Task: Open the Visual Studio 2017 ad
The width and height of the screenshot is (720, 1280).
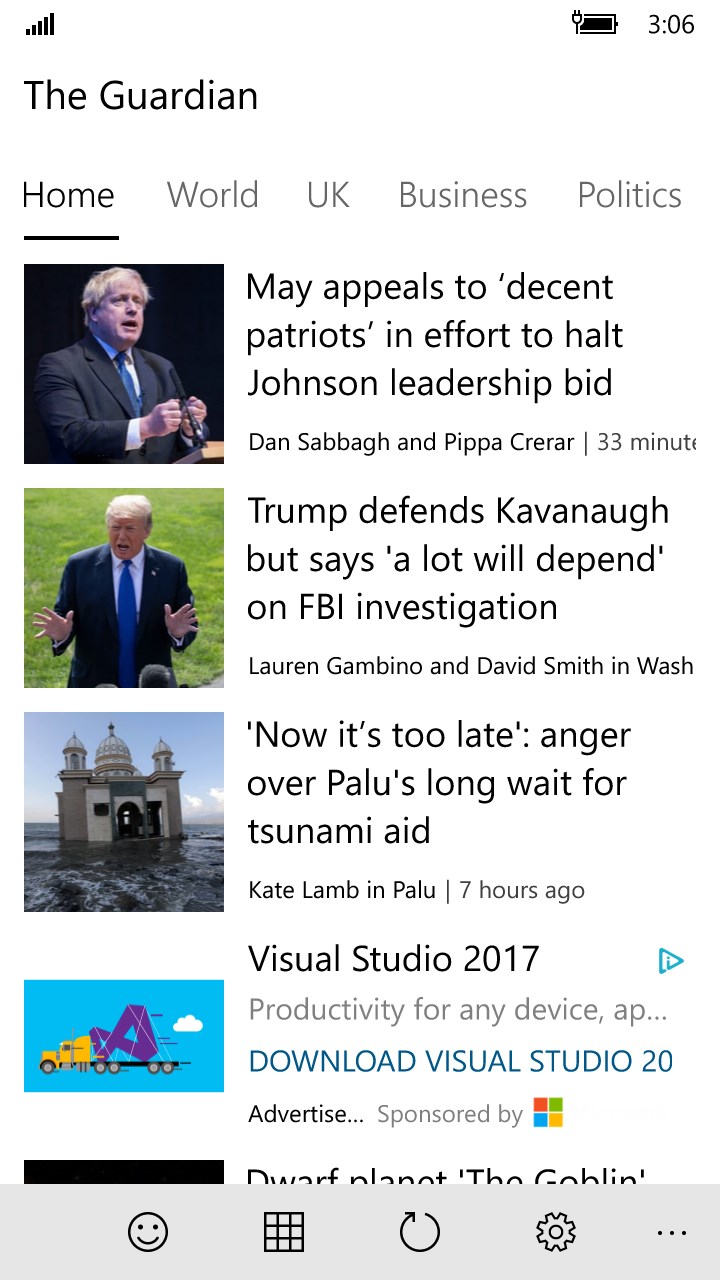Action: click(393, 959)
